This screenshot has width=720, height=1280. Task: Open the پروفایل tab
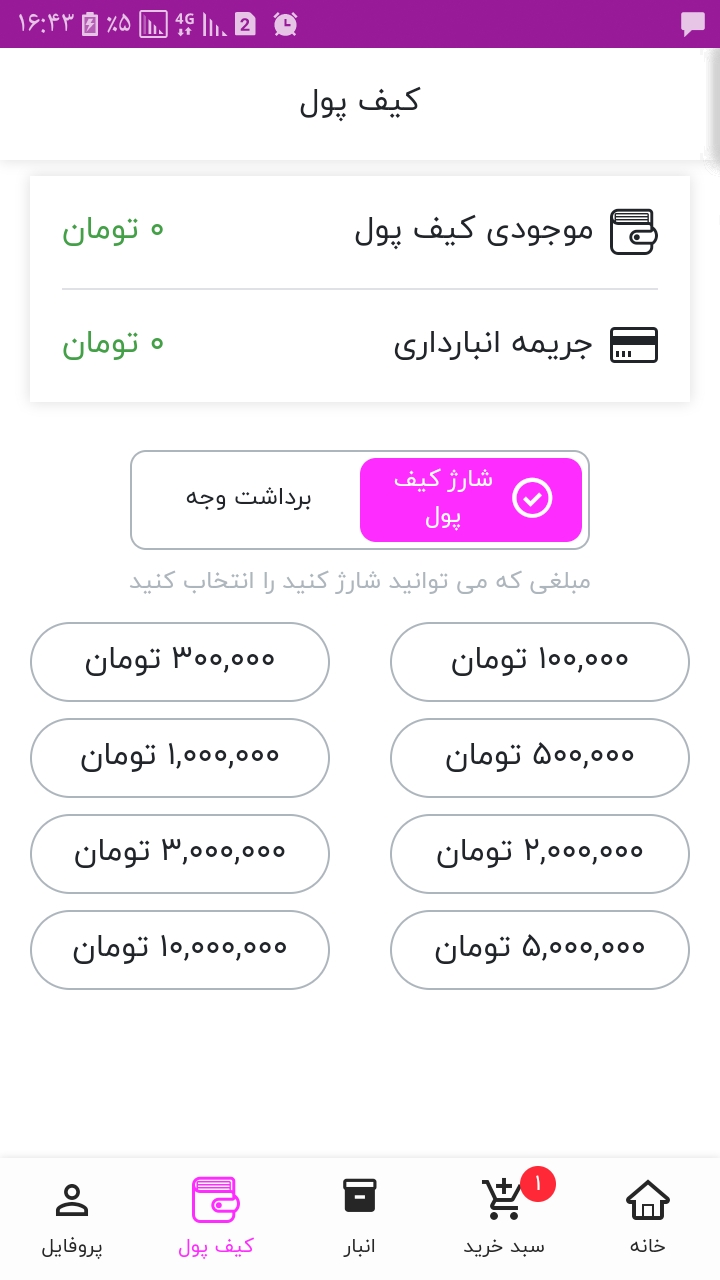click(72, 1216)
